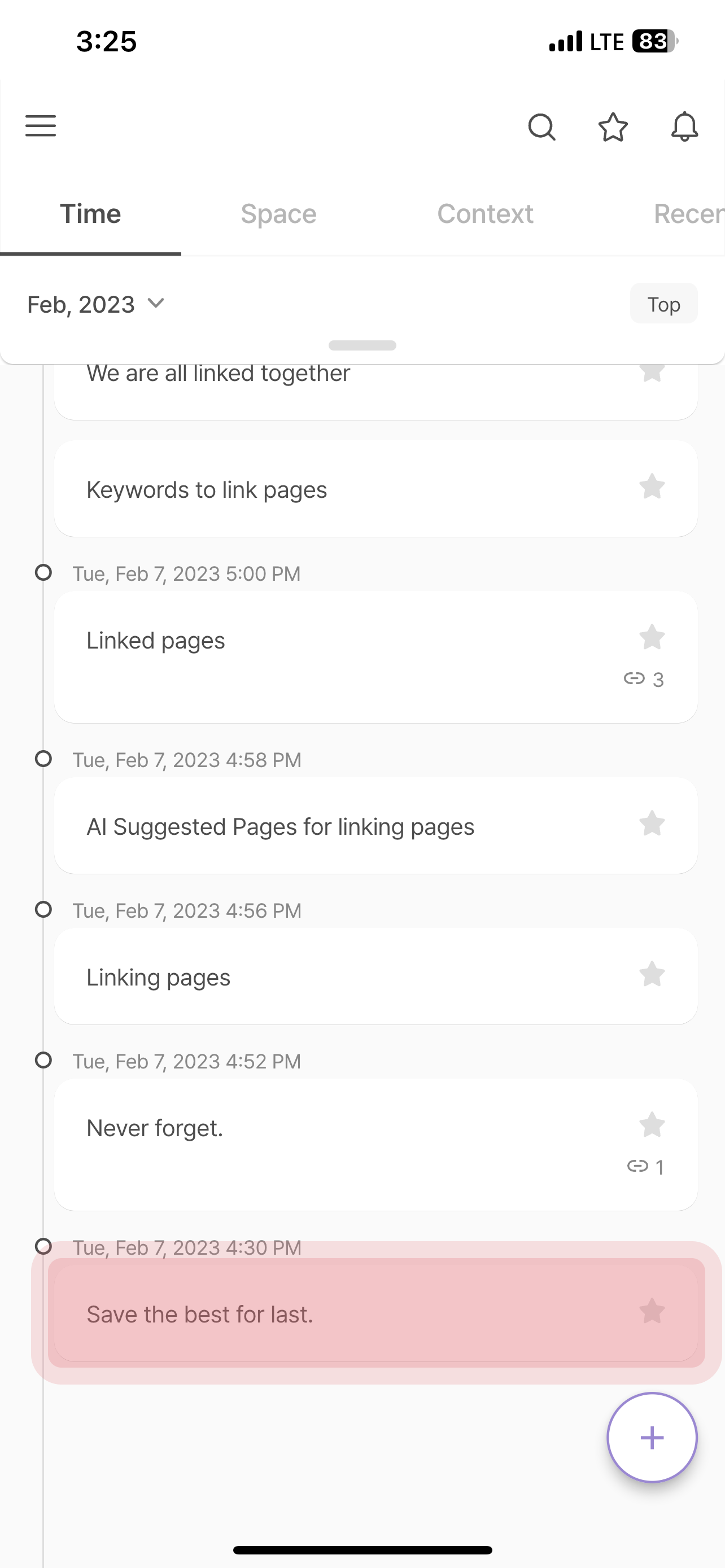Select the Time tab
Viewport: 725px width, 1568px height.
90,214
